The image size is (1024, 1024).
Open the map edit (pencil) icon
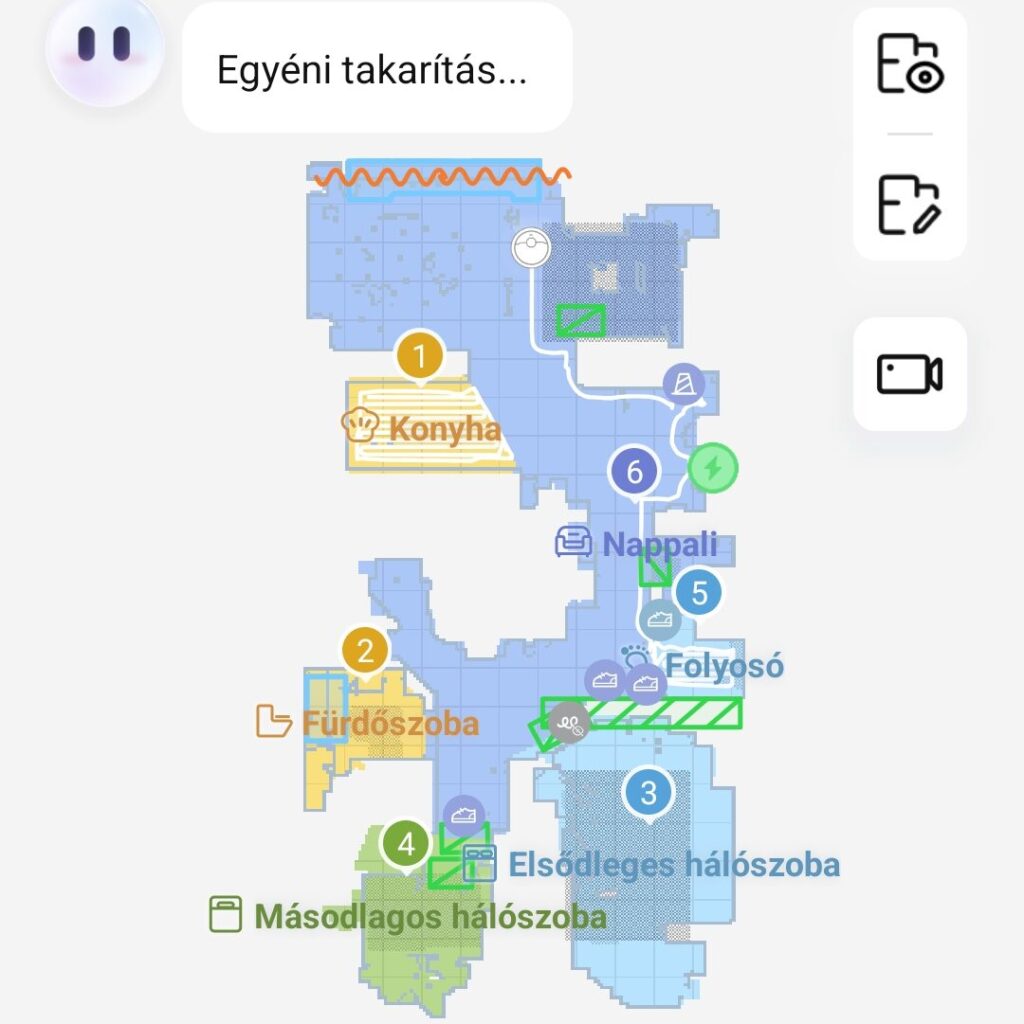[x=909, y=204]
